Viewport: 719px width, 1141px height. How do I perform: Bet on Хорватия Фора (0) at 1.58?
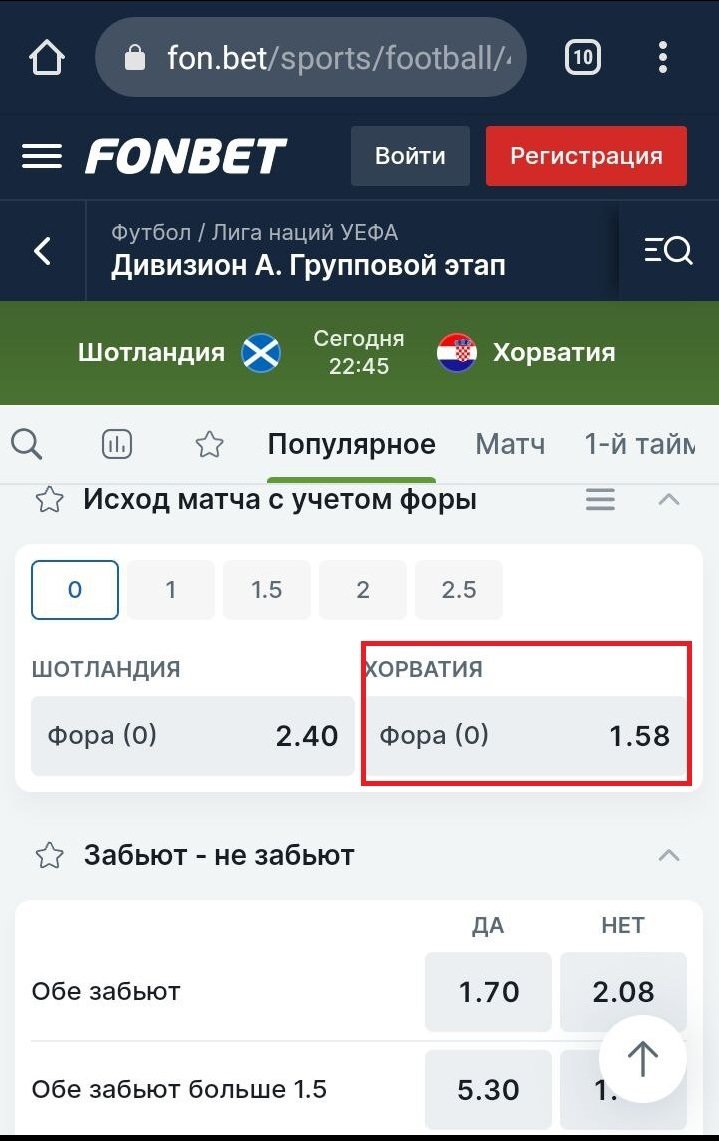(x=524, y=736)
